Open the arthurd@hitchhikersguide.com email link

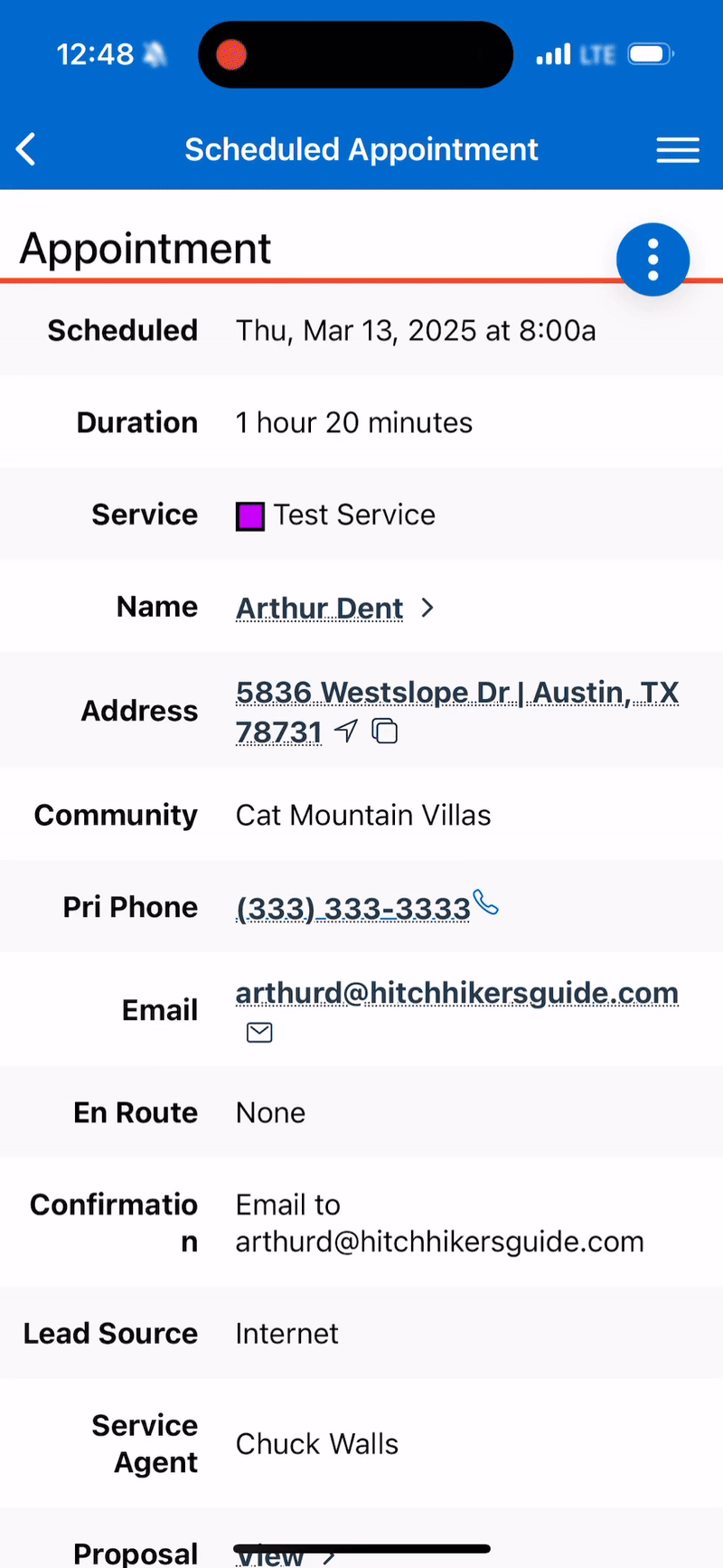click(x=456, y=993)
